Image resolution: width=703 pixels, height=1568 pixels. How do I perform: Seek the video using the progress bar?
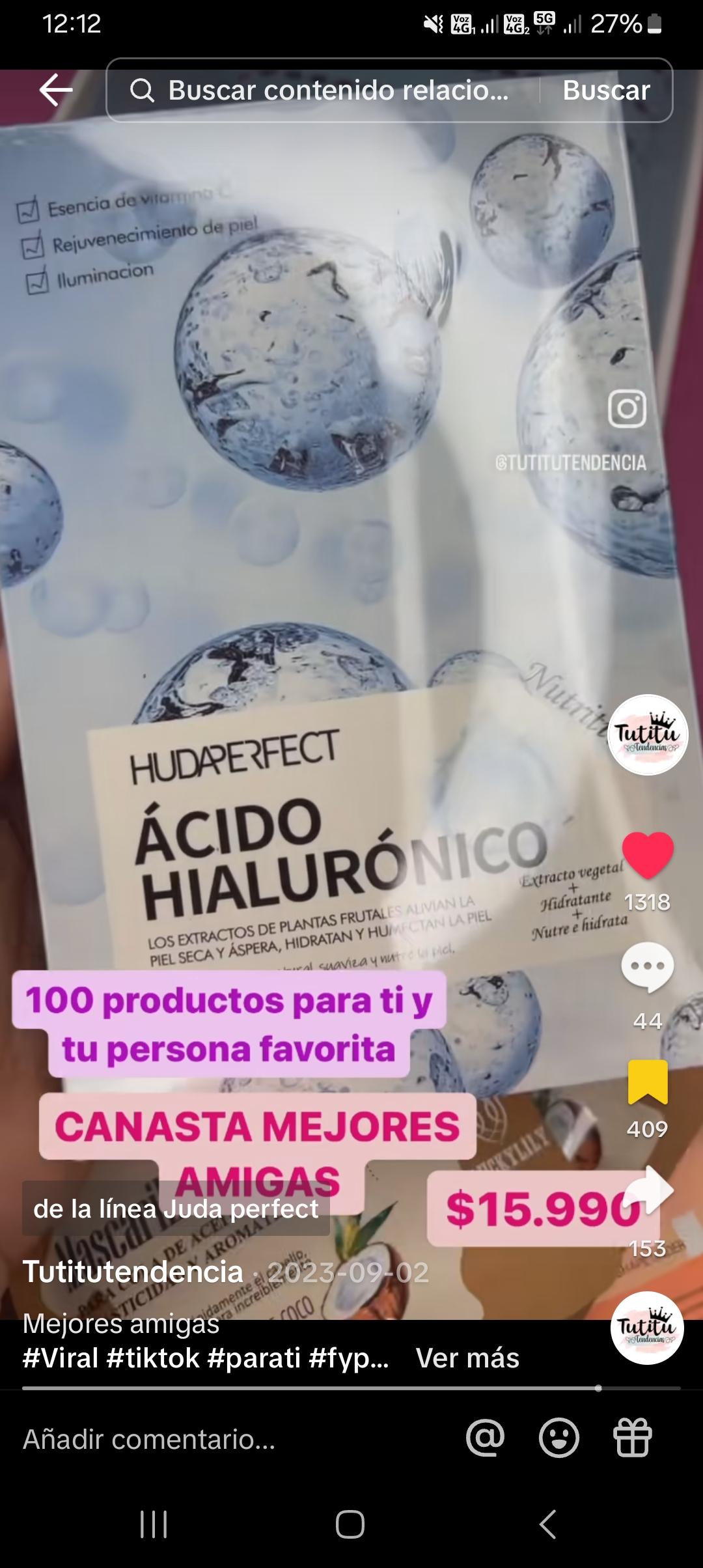coord(351,1388)
